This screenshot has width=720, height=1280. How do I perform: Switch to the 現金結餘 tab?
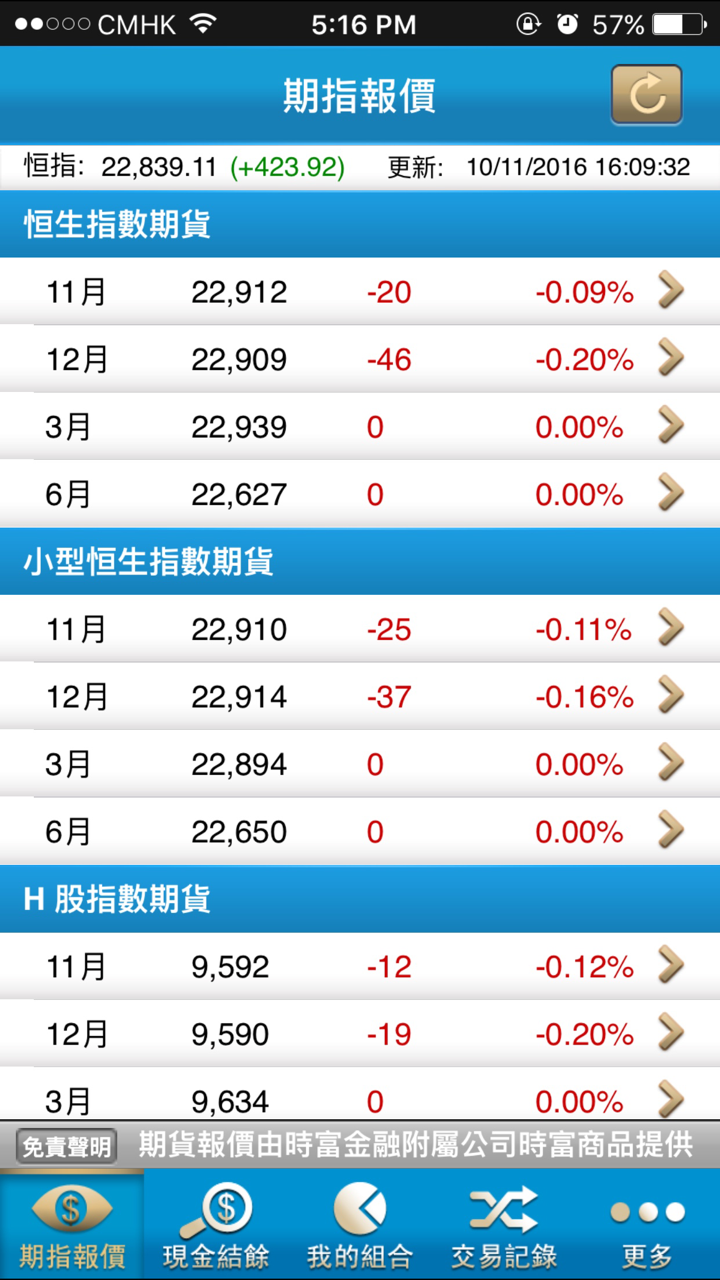pos(216,1225)
